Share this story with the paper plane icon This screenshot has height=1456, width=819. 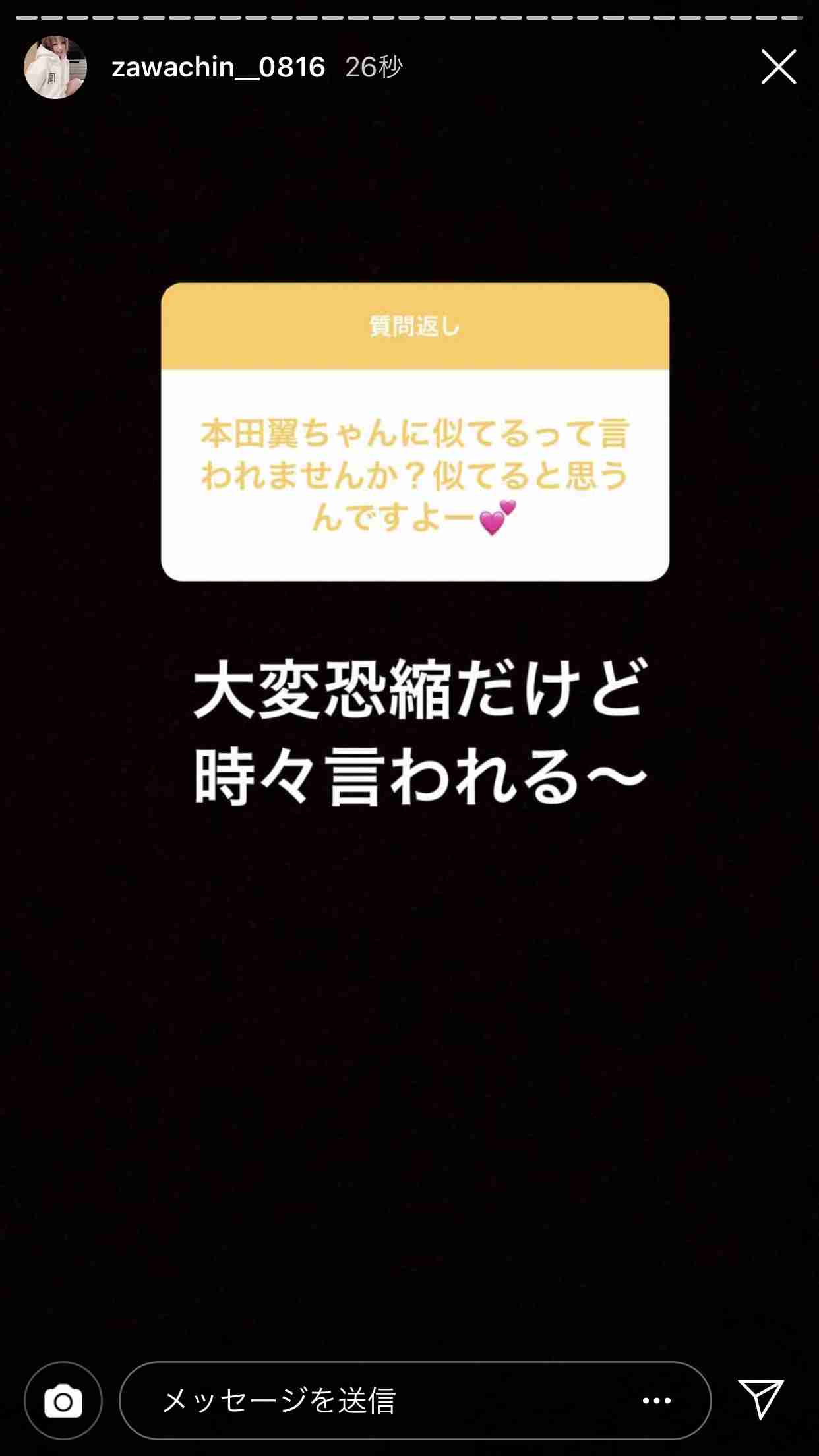[760, 1399]
